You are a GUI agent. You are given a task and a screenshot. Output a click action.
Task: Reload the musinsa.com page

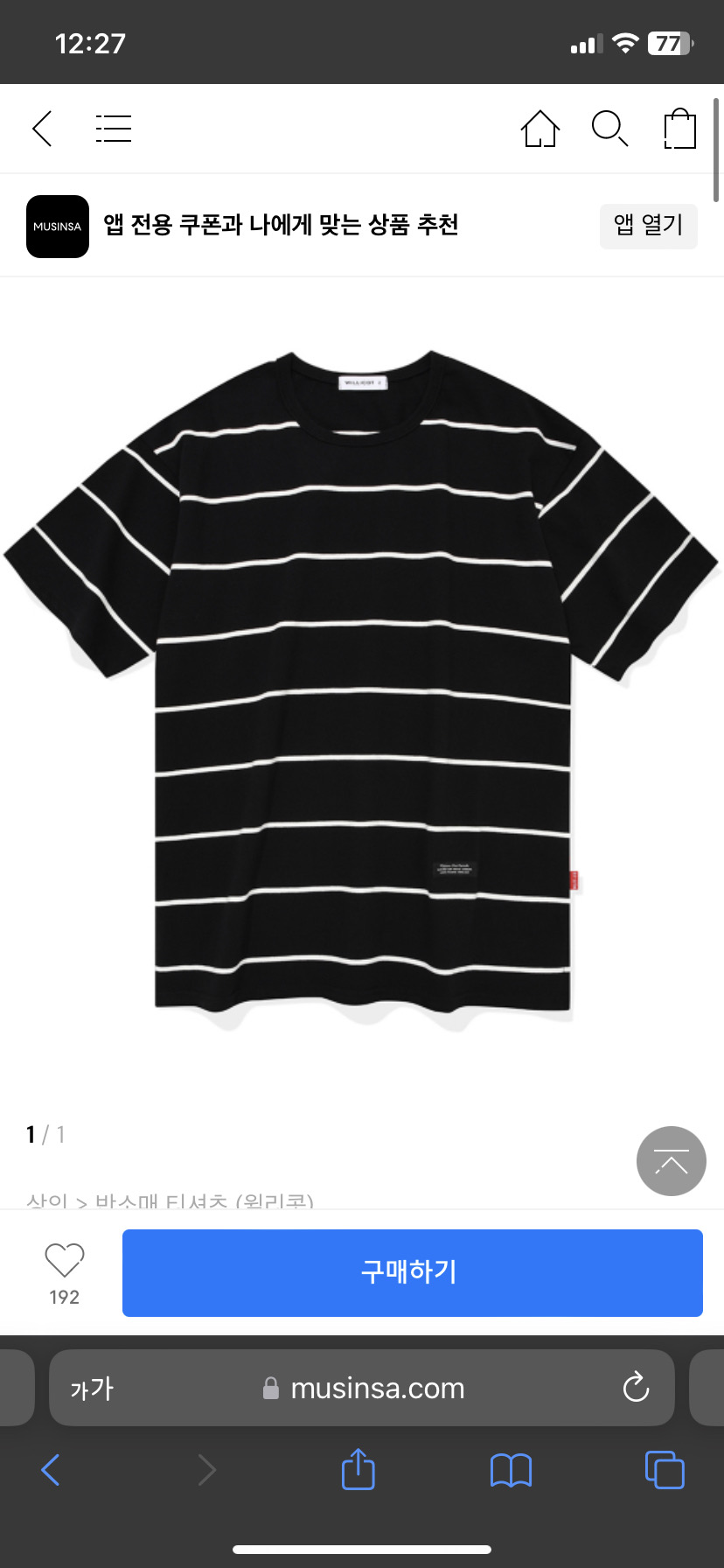[636, 1388]
